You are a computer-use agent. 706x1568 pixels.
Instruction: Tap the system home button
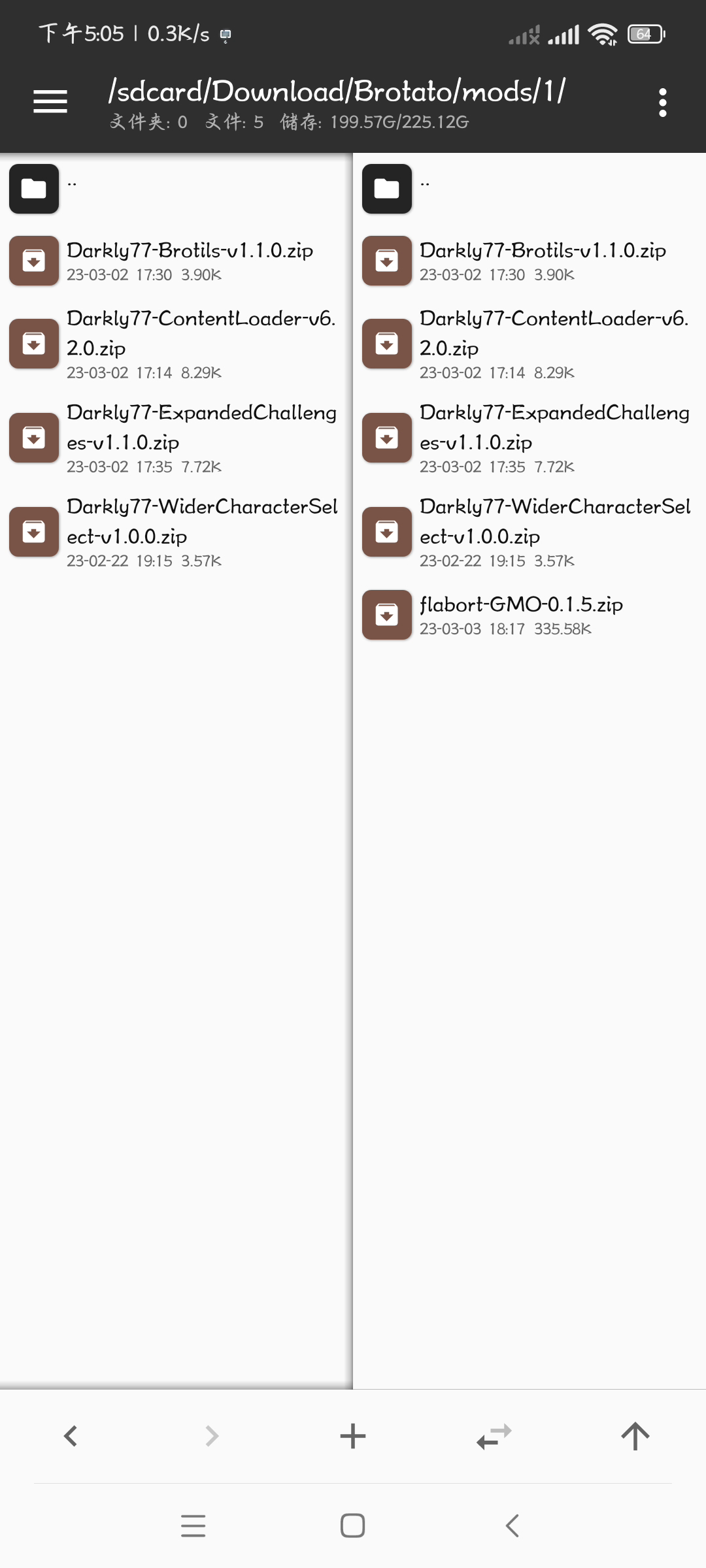pos(353,1526)
